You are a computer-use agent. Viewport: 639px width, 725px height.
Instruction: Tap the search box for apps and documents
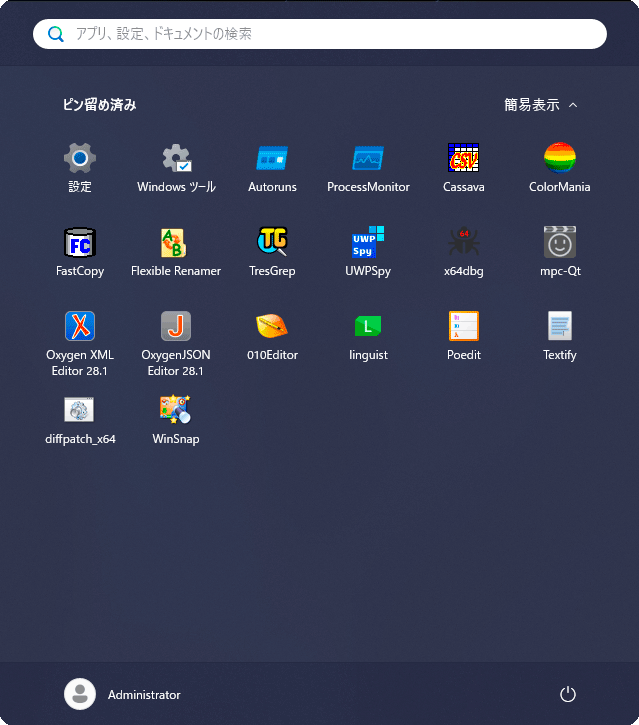click(x=320, y=34)
